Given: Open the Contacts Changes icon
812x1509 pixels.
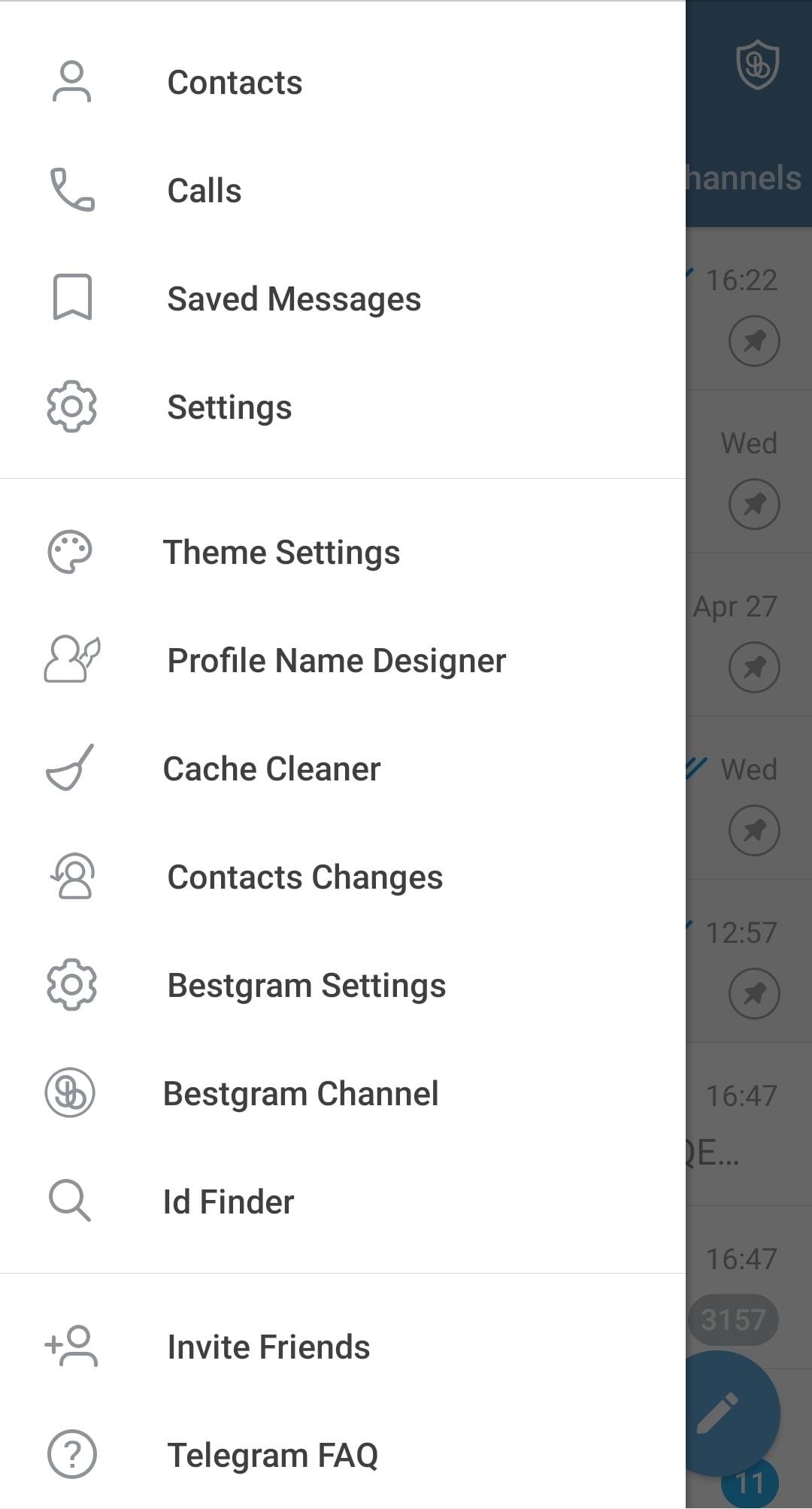Looking at the screenshot, I should click(x=71, y=877).
